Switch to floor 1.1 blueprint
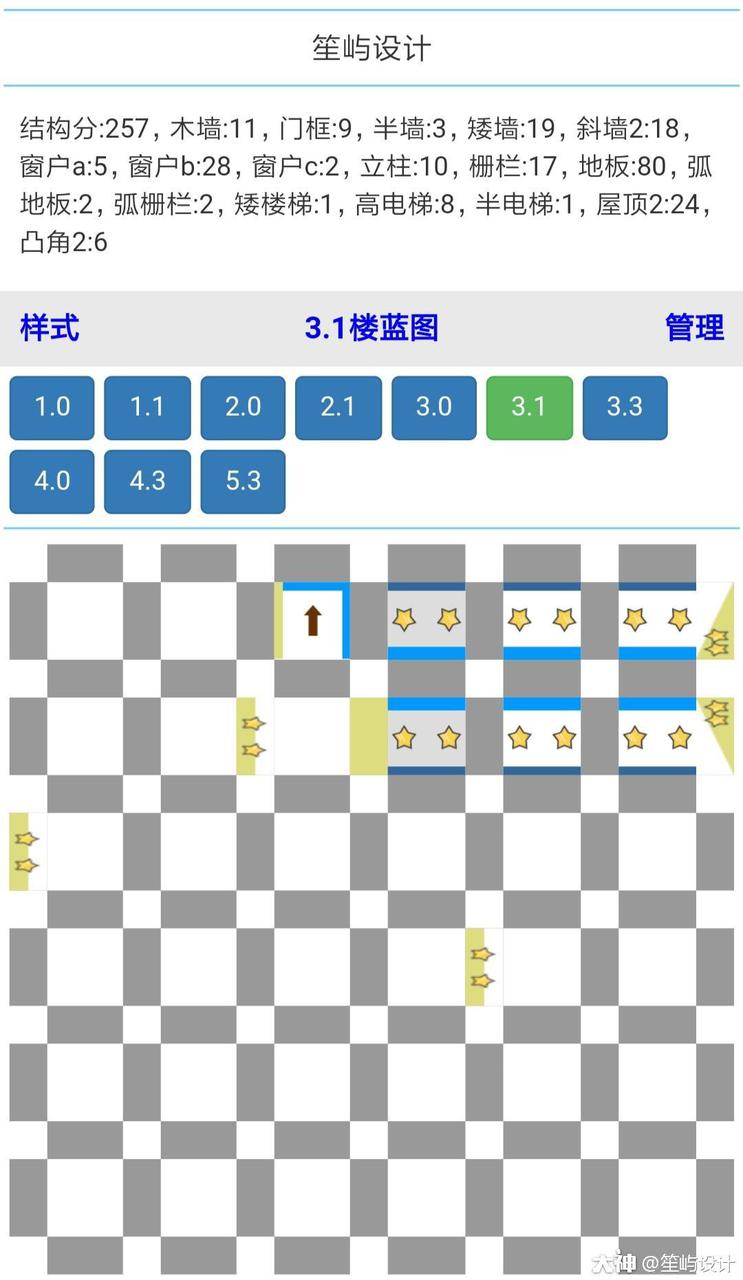Viewport: 743px width, 1280px height. [x=147, y=407]
